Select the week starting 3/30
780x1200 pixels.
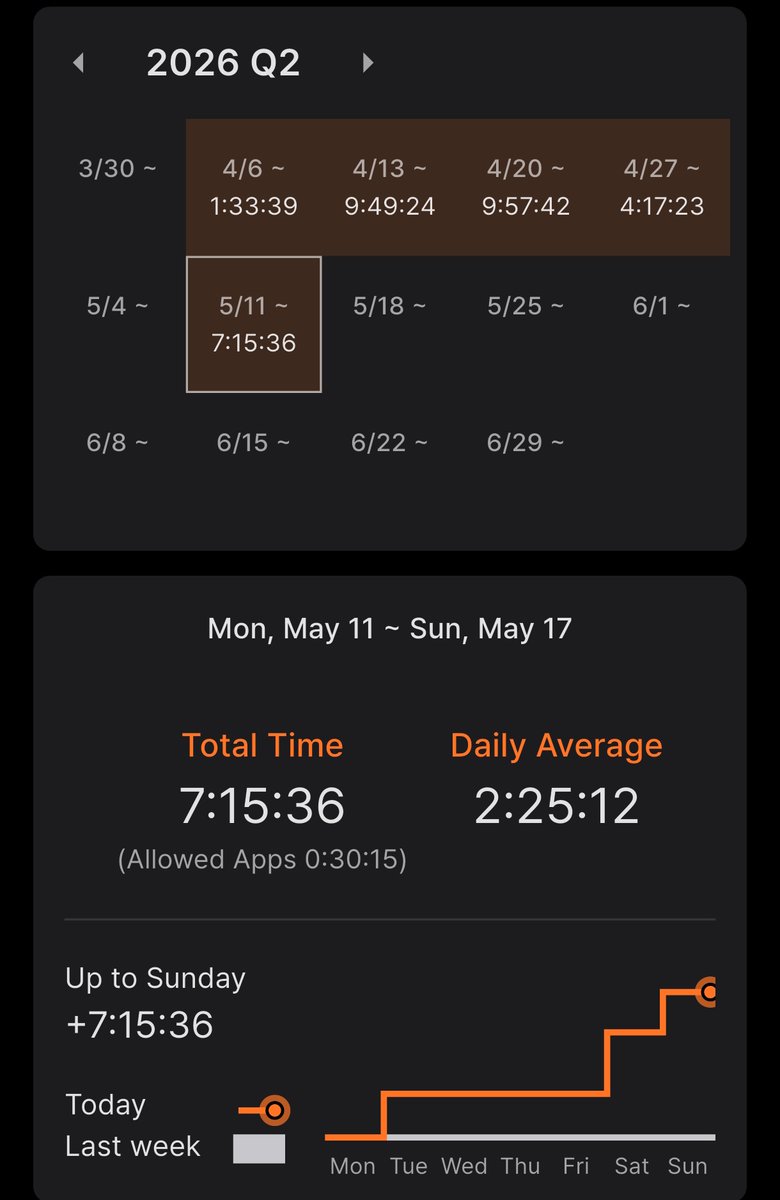click(x=118, y=187)
